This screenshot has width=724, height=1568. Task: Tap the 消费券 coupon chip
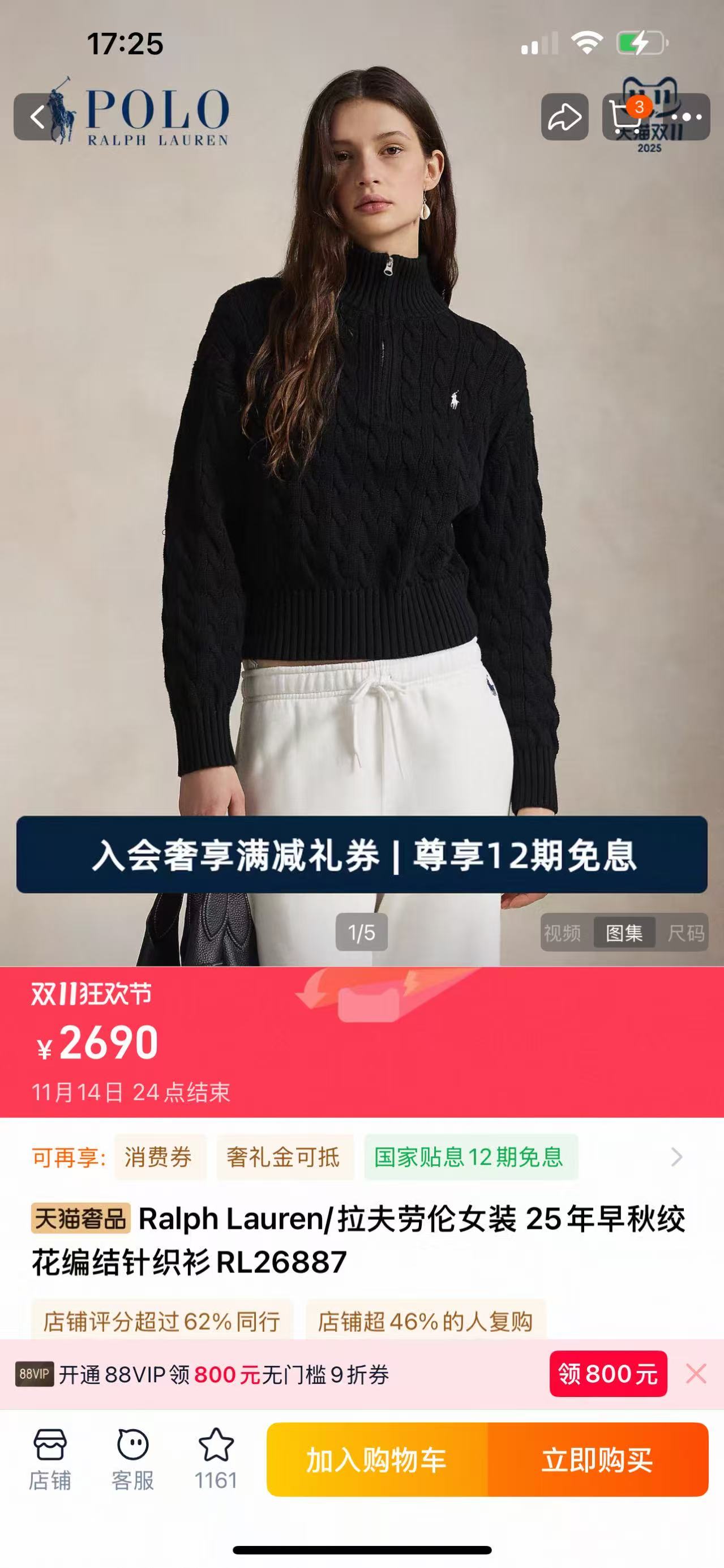pos(158,1156)
